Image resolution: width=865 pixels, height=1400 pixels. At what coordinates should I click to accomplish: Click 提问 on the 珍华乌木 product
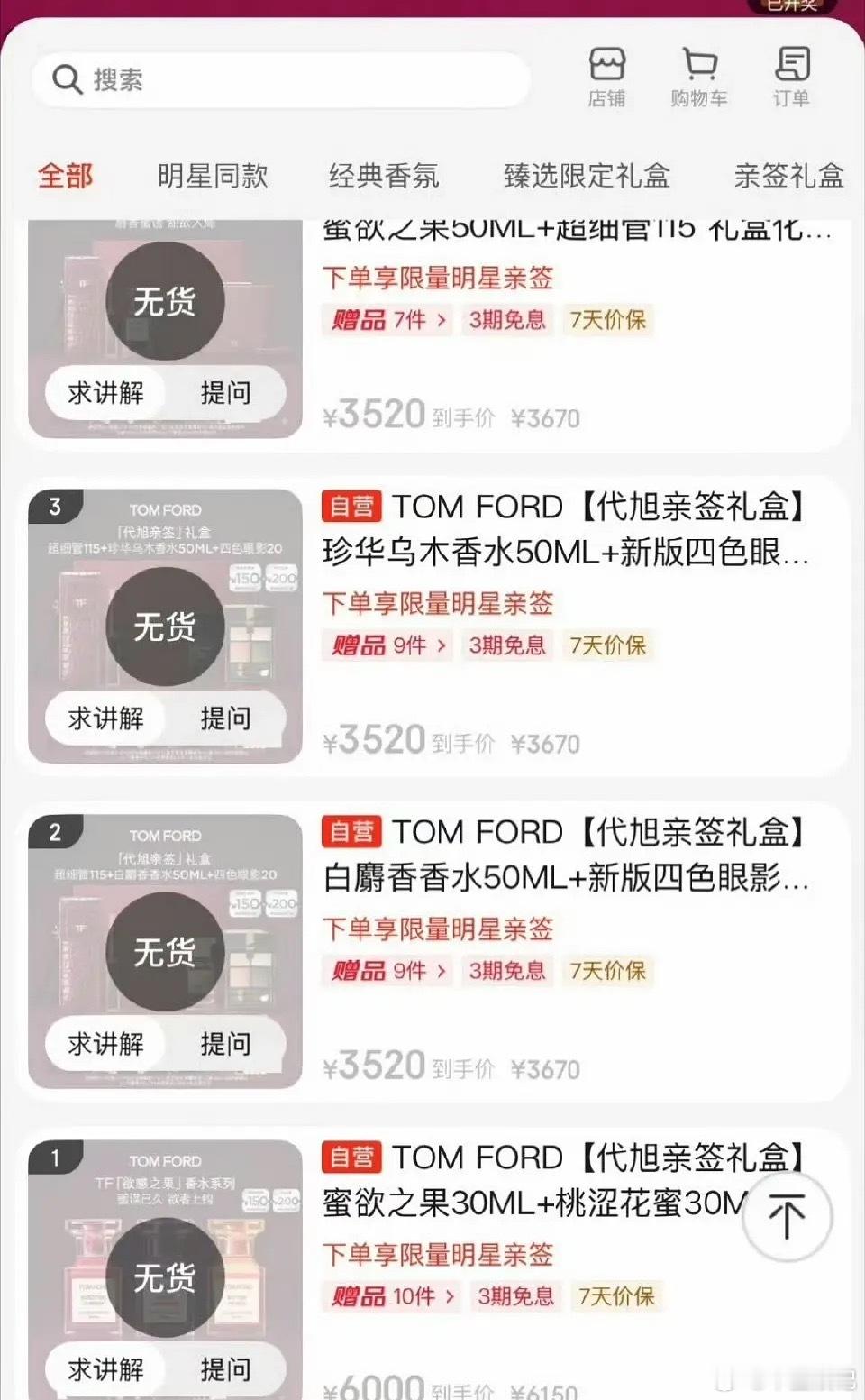coord(228,718)
